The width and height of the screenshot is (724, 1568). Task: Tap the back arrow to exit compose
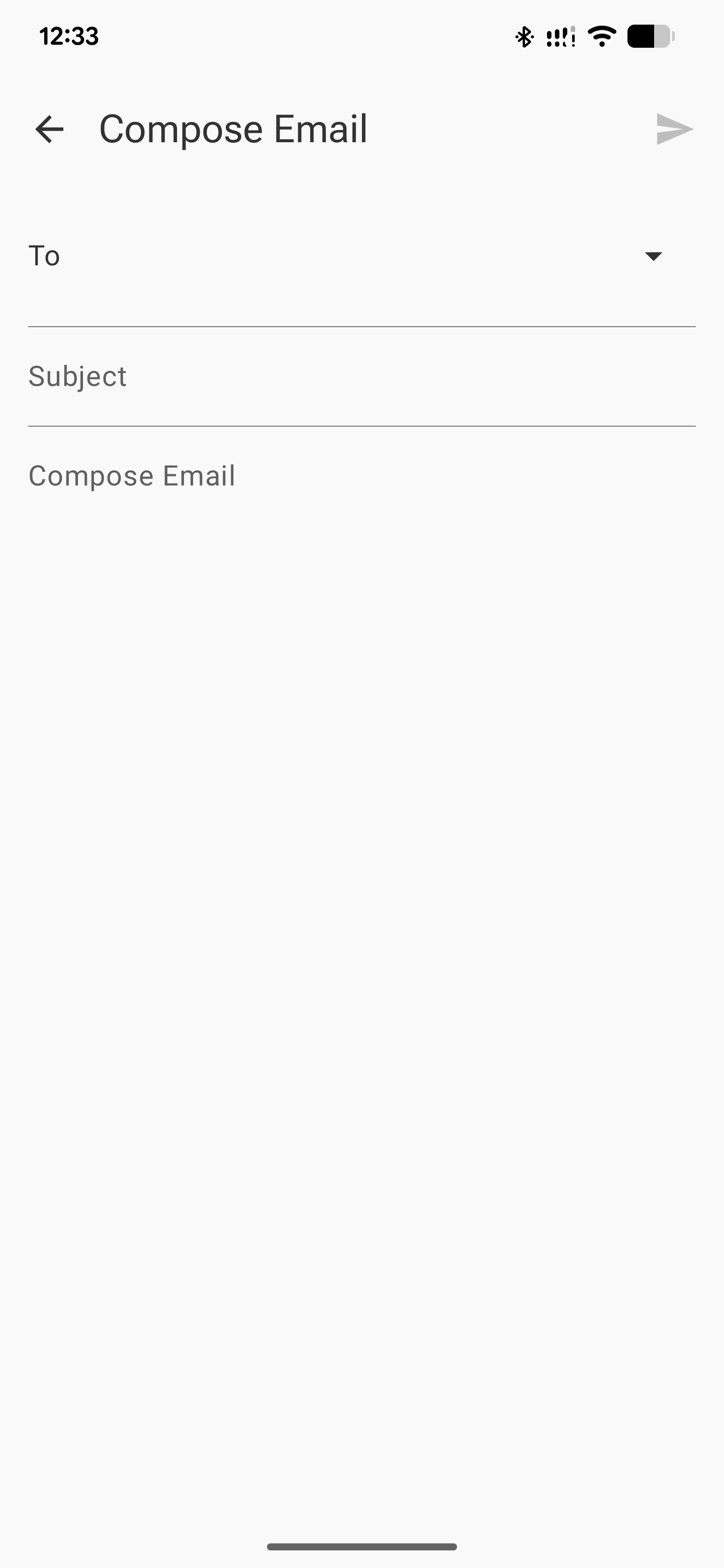[49, 130]
